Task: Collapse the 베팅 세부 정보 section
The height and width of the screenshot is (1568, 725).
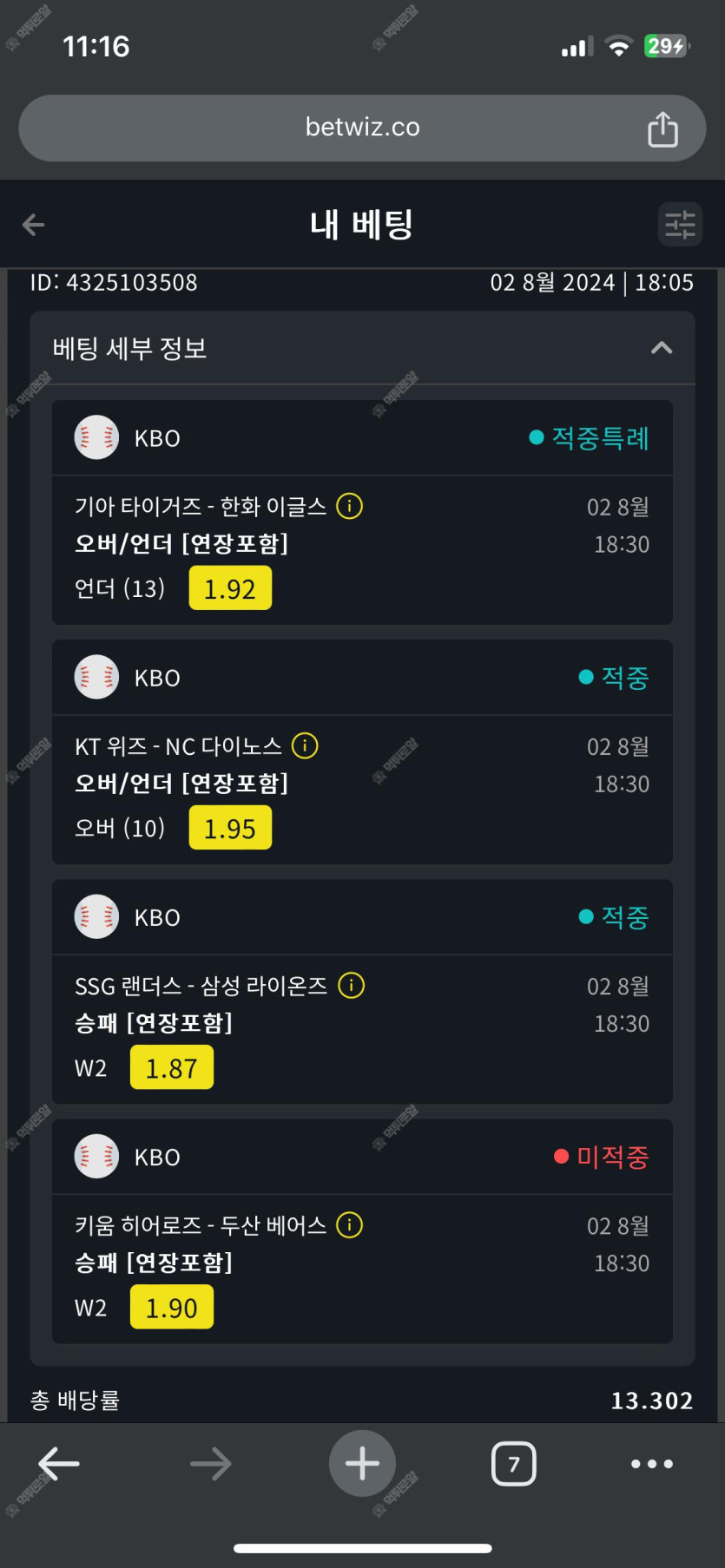Action: point(662,348)
